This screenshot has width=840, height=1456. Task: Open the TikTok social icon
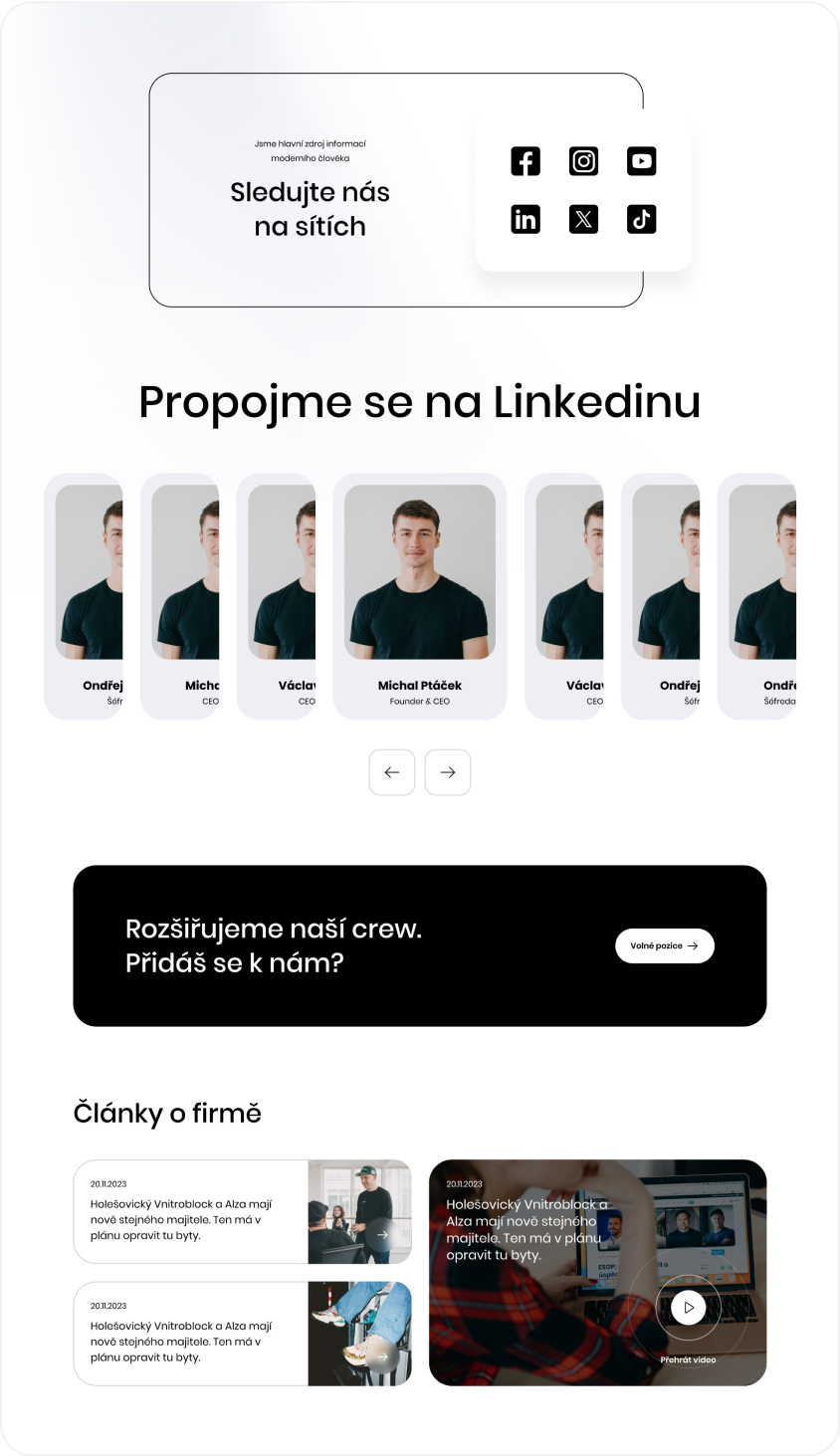click(642, 219)
